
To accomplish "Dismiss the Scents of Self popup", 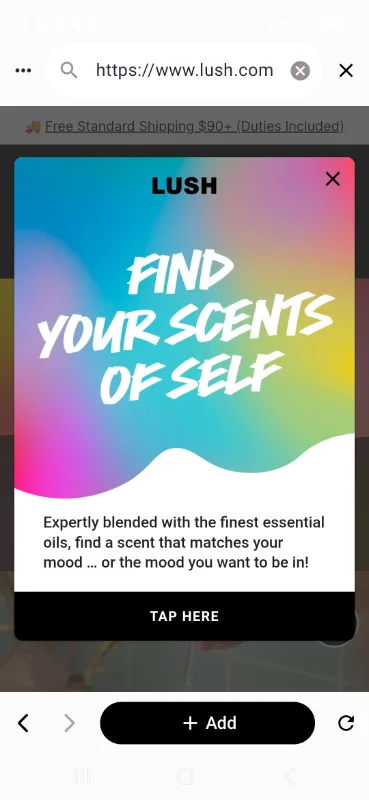I will (x=333, y=179).
